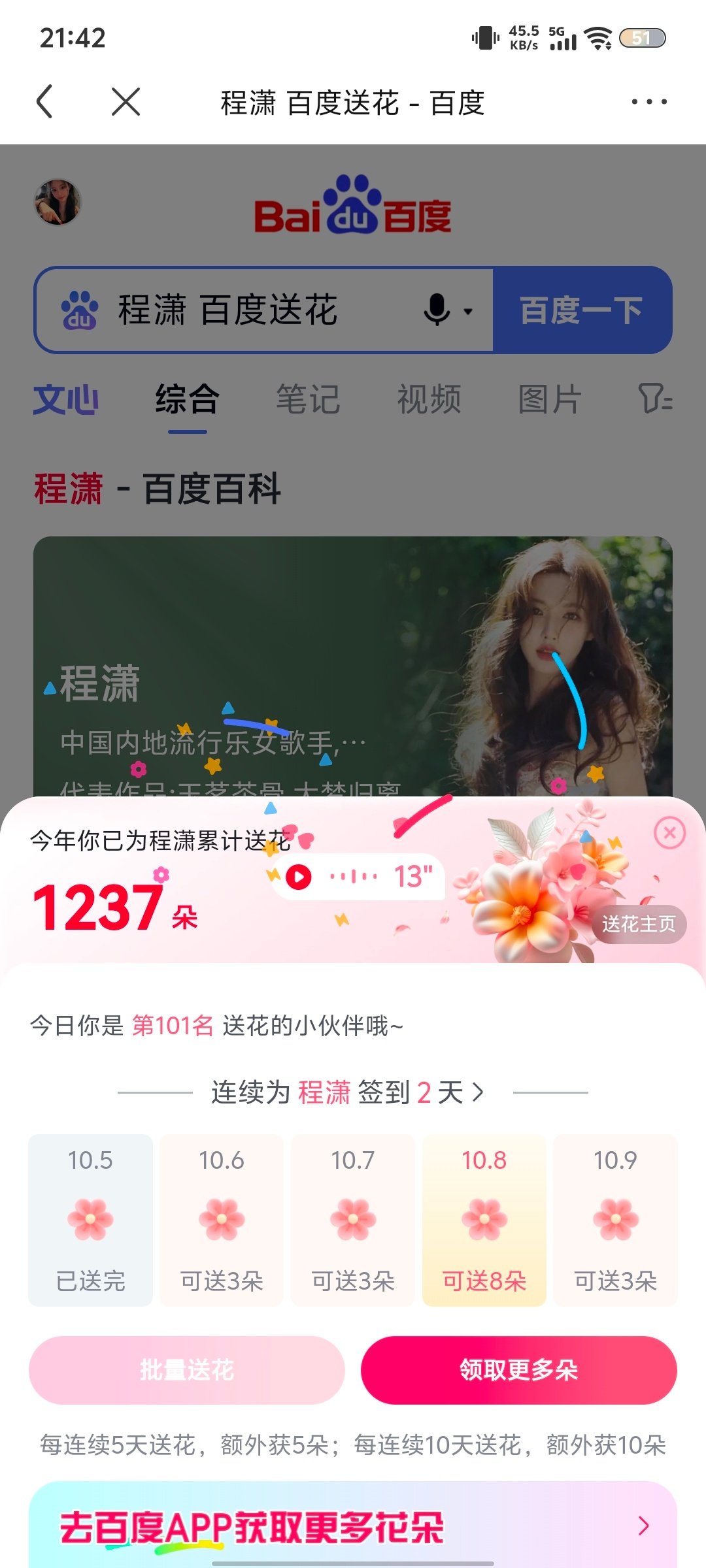Go back using the top-left arrow
706x1568 pixels.
(44, 102)
